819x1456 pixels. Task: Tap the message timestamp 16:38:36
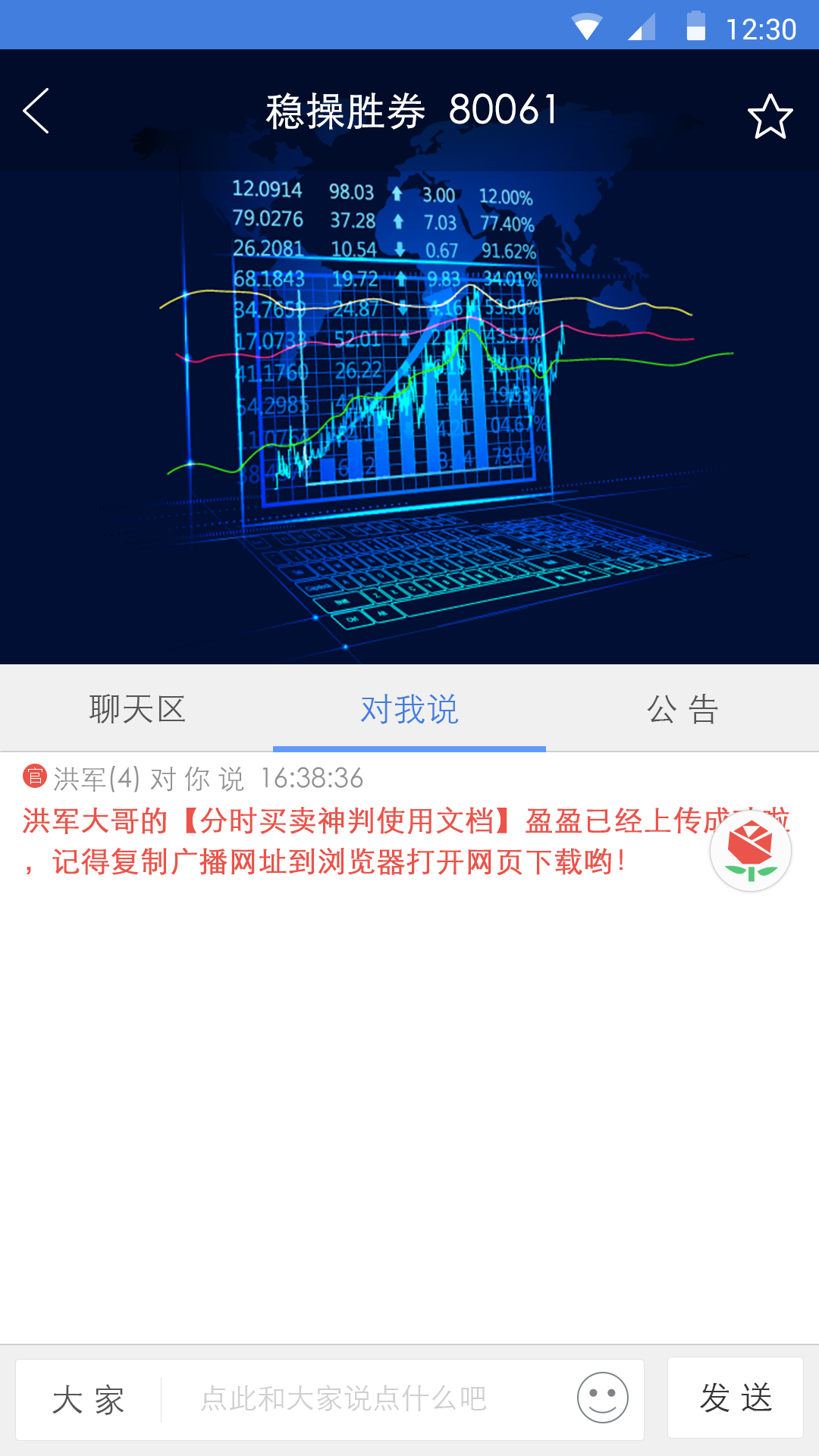point(313,777)
